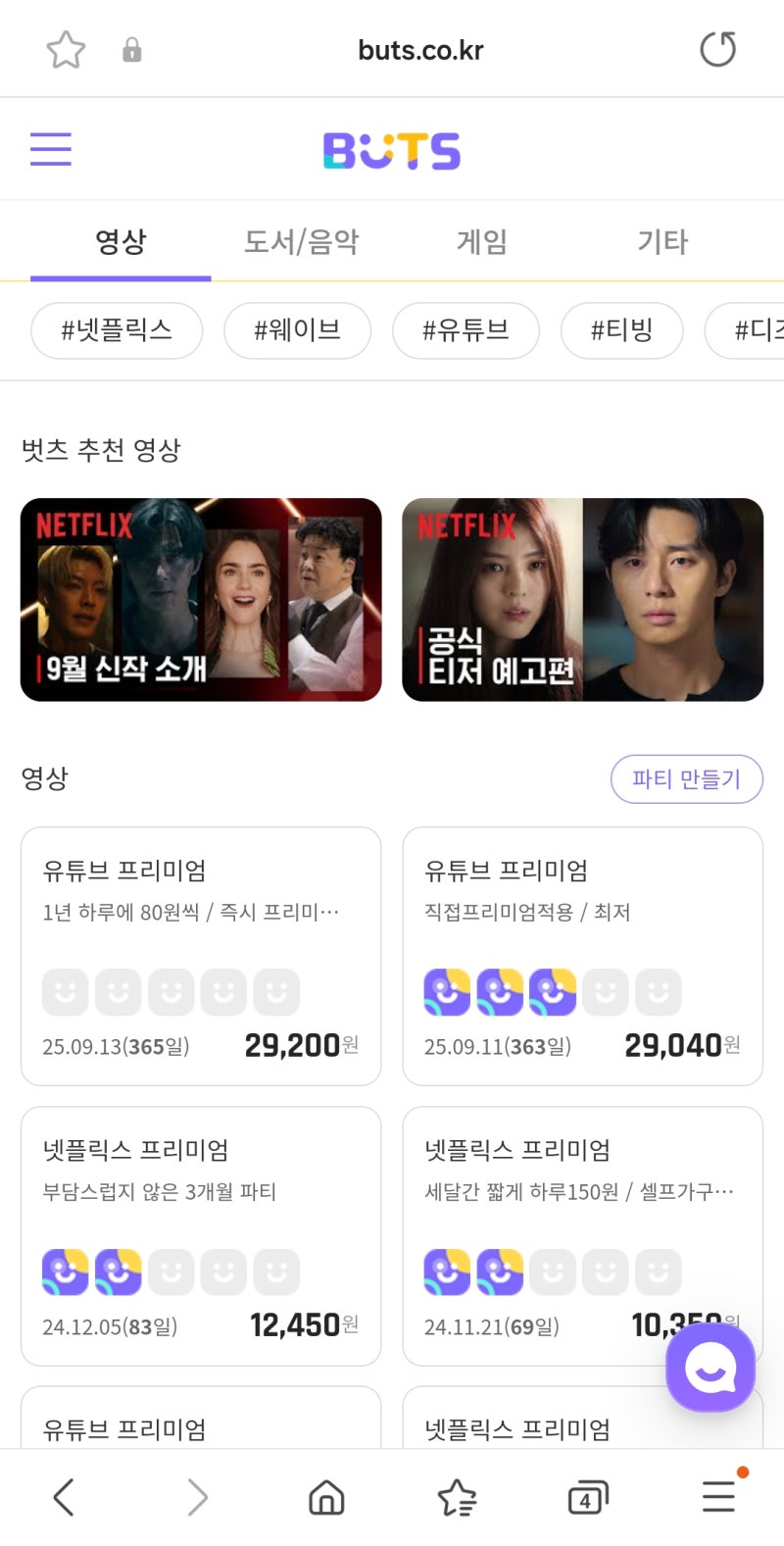The height and width of the screenshot is (1546, 784).
Task: Open the hamburger menu at top left
Action: tap(51, 149)
